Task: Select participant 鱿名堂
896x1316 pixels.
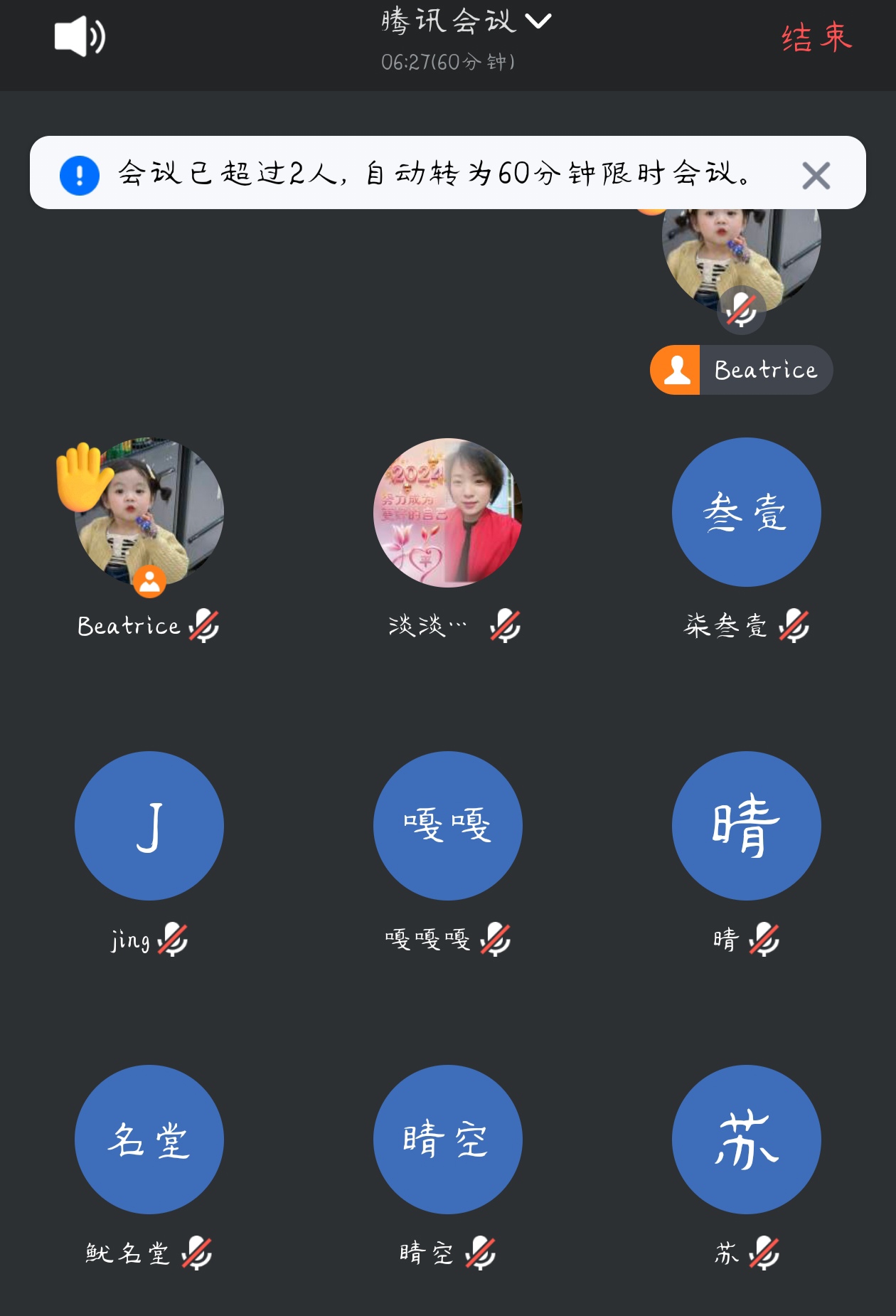Action: pyautogui.click(x=149, y=1140)
